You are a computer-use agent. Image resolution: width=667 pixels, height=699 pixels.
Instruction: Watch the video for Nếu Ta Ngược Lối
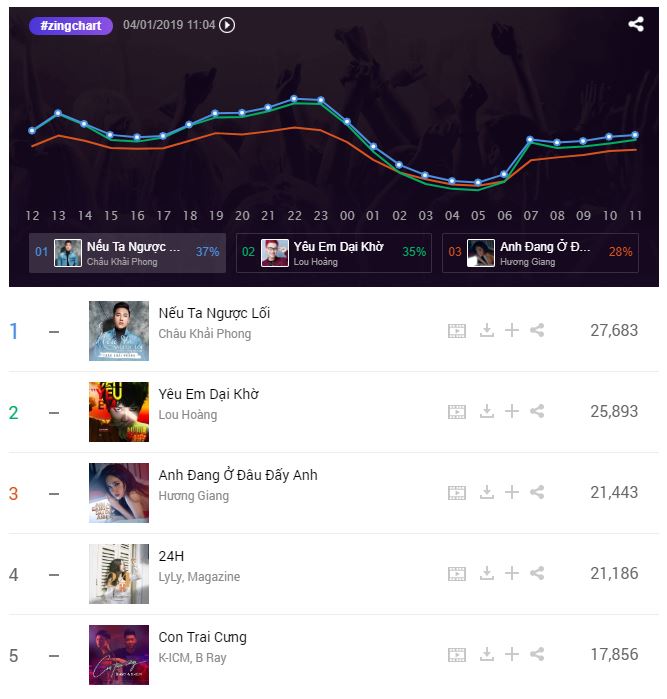pyautogui.click(x=457, y=330)
